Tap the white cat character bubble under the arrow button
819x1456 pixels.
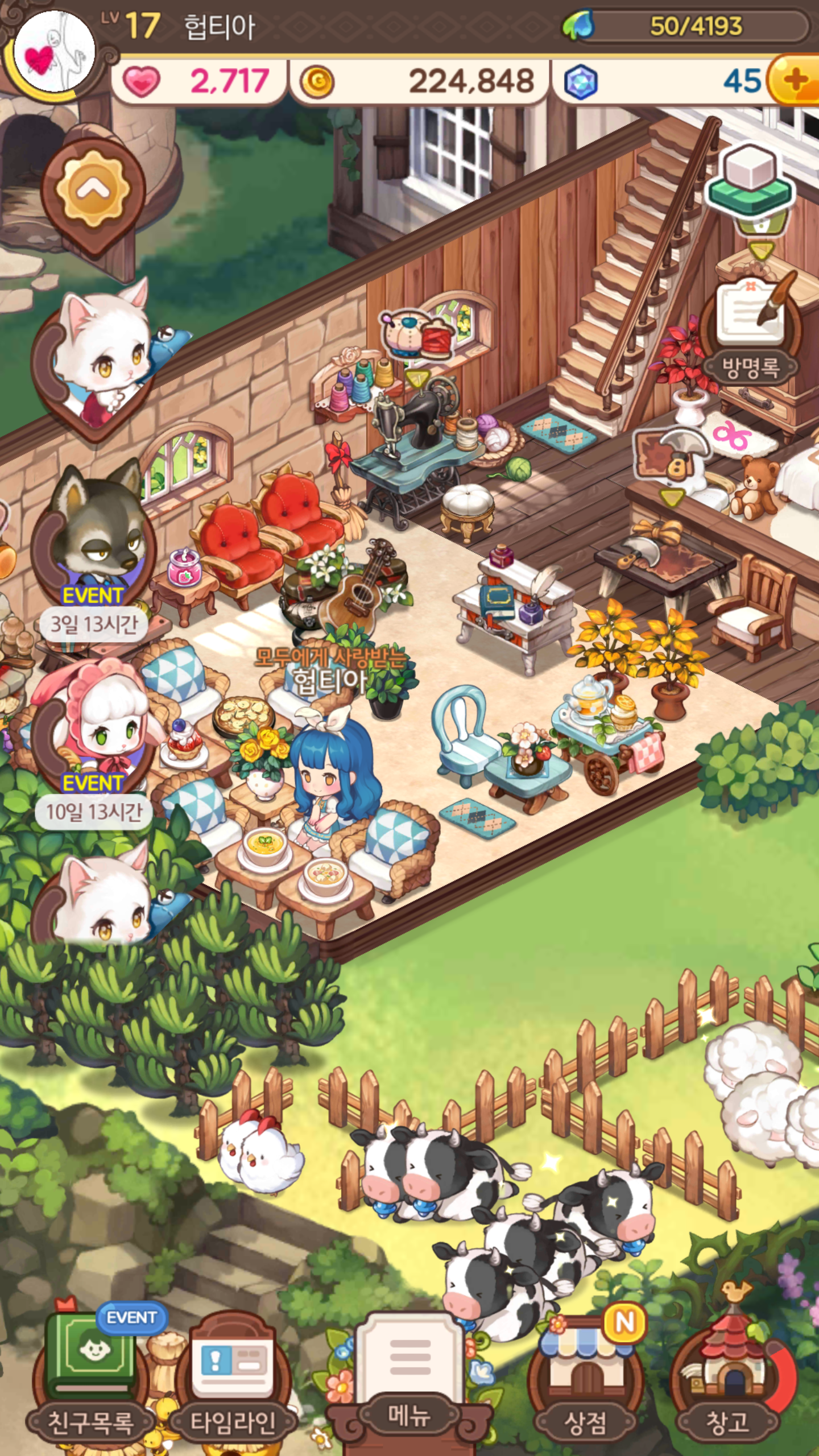[x=94, y=358]
